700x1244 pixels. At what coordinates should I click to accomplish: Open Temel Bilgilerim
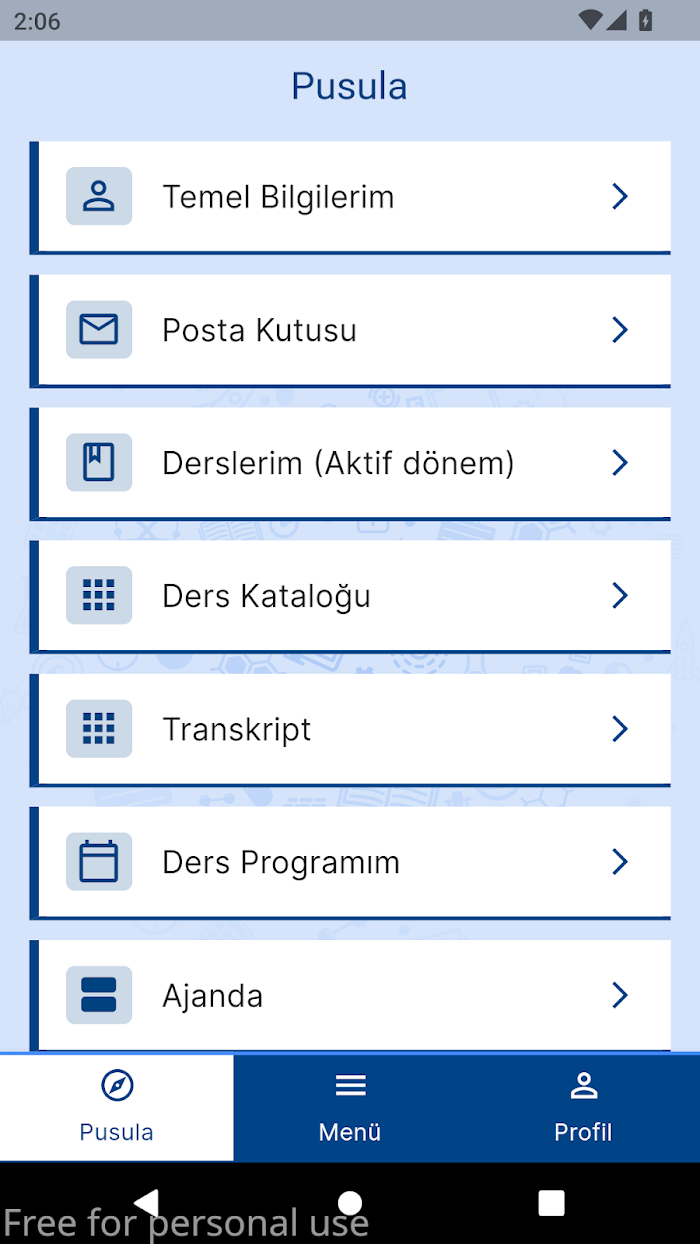click(x=350, y=197)
